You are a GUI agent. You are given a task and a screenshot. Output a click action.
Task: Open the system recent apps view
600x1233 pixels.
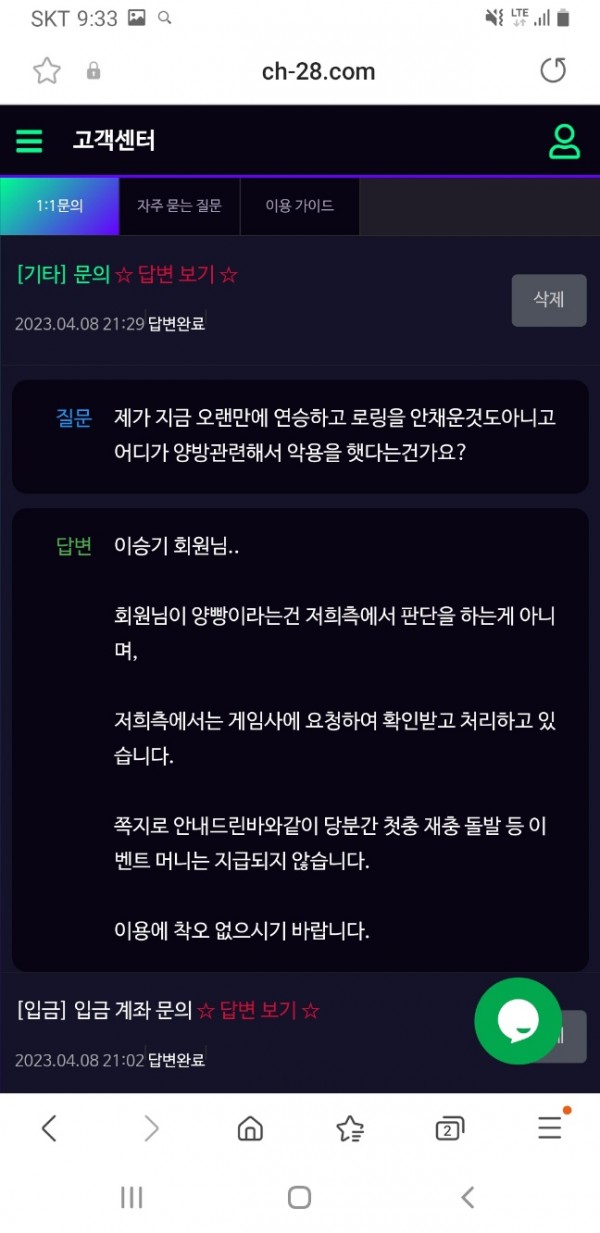point(132,1197)
